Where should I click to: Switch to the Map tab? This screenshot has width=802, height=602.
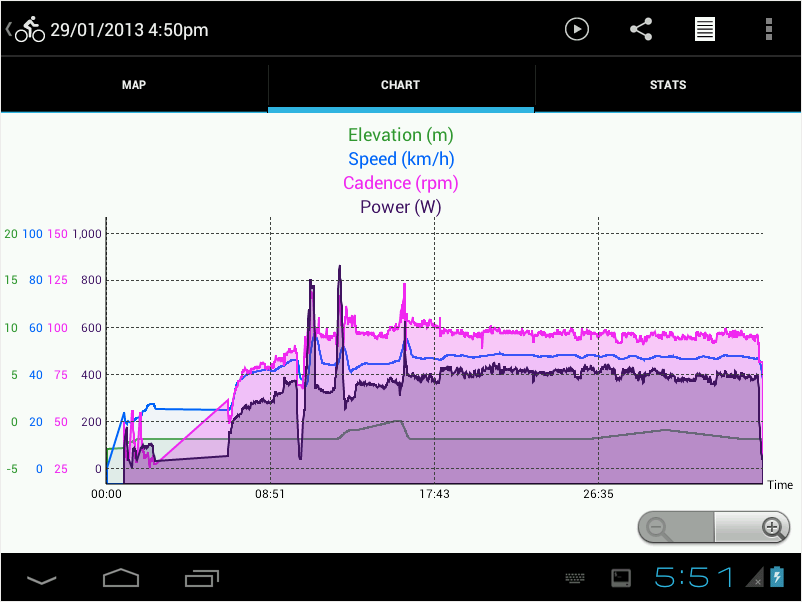click(134, 85)
